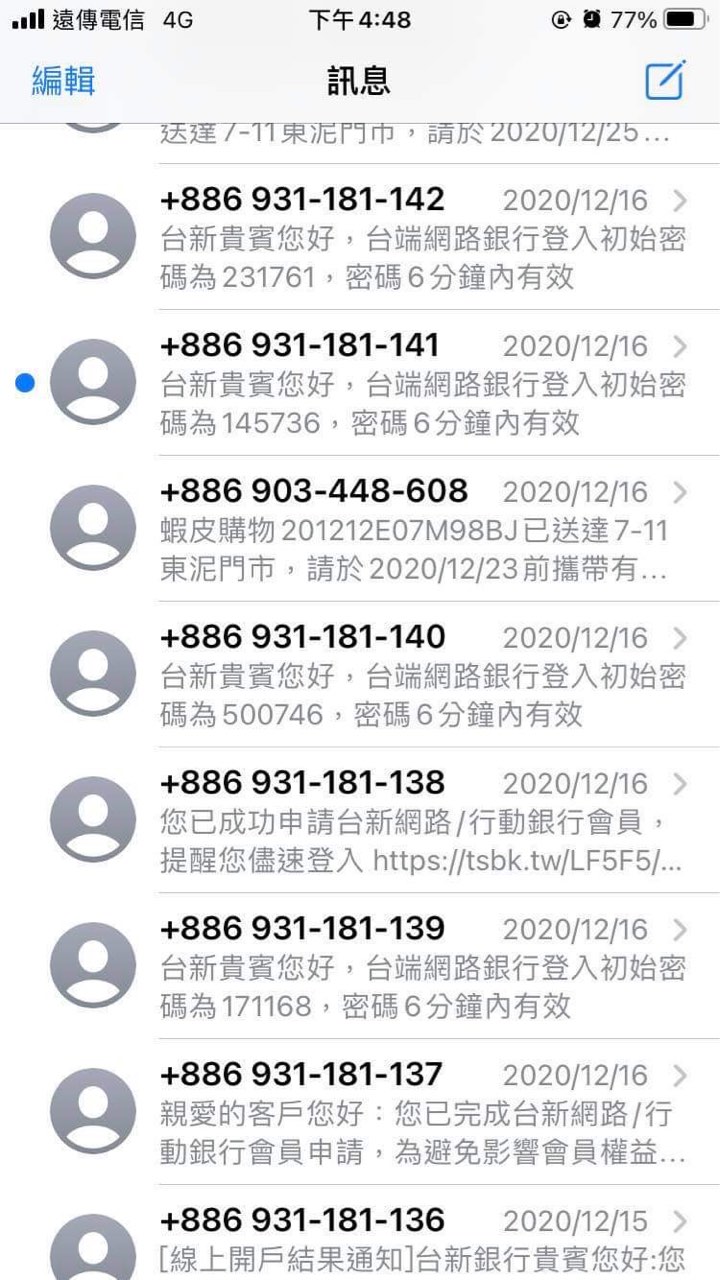
Task: Tap the 編輯 edit button
Action: 63,80
